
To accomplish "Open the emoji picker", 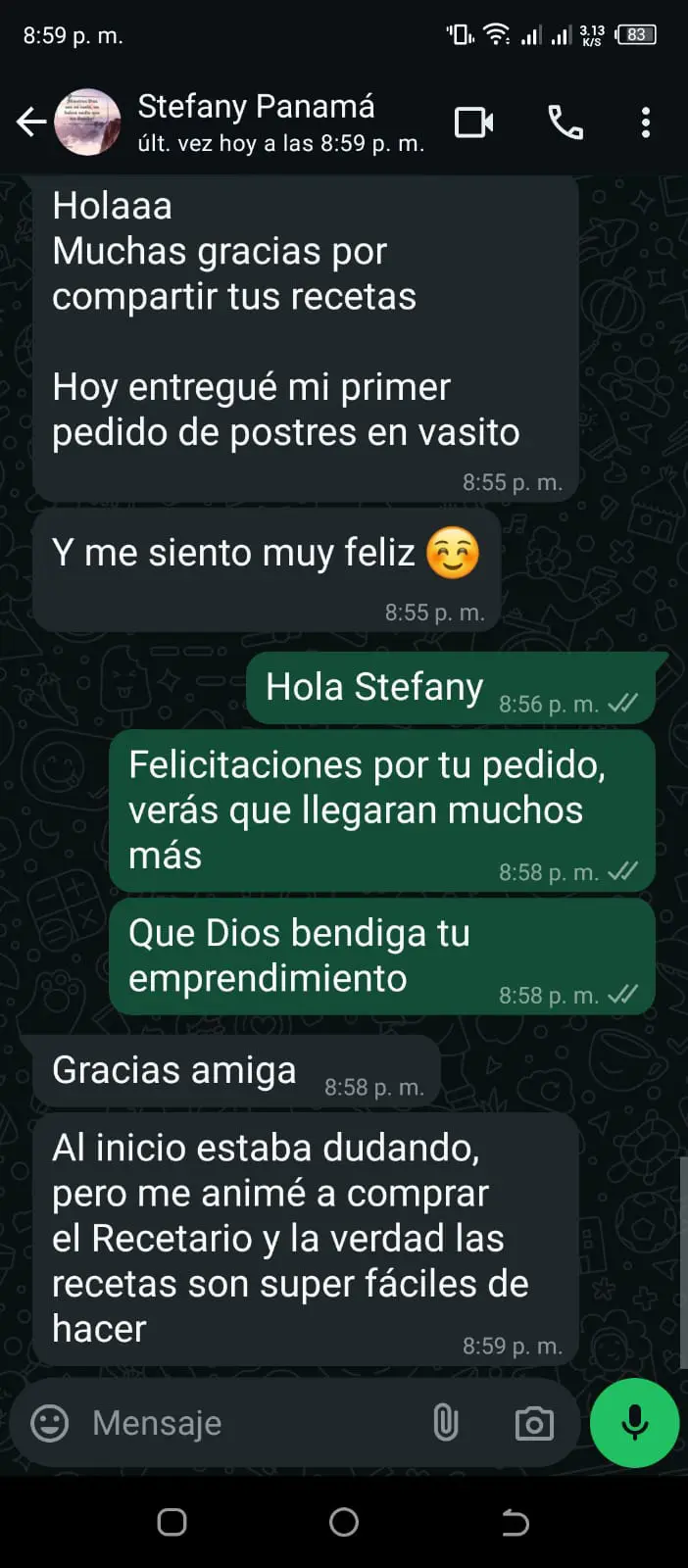I will (x=50, y=1423).
